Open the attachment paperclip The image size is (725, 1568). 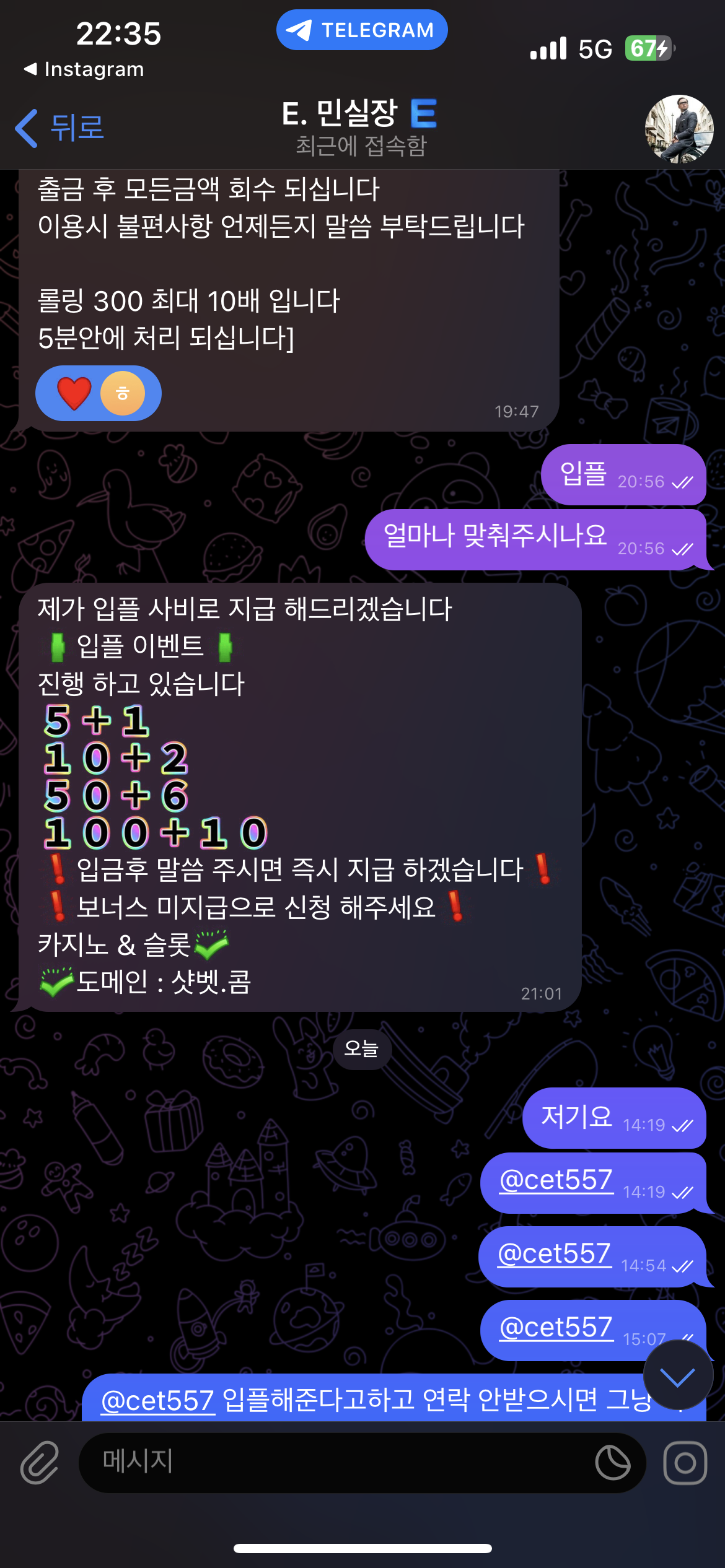click(40, 1462)
